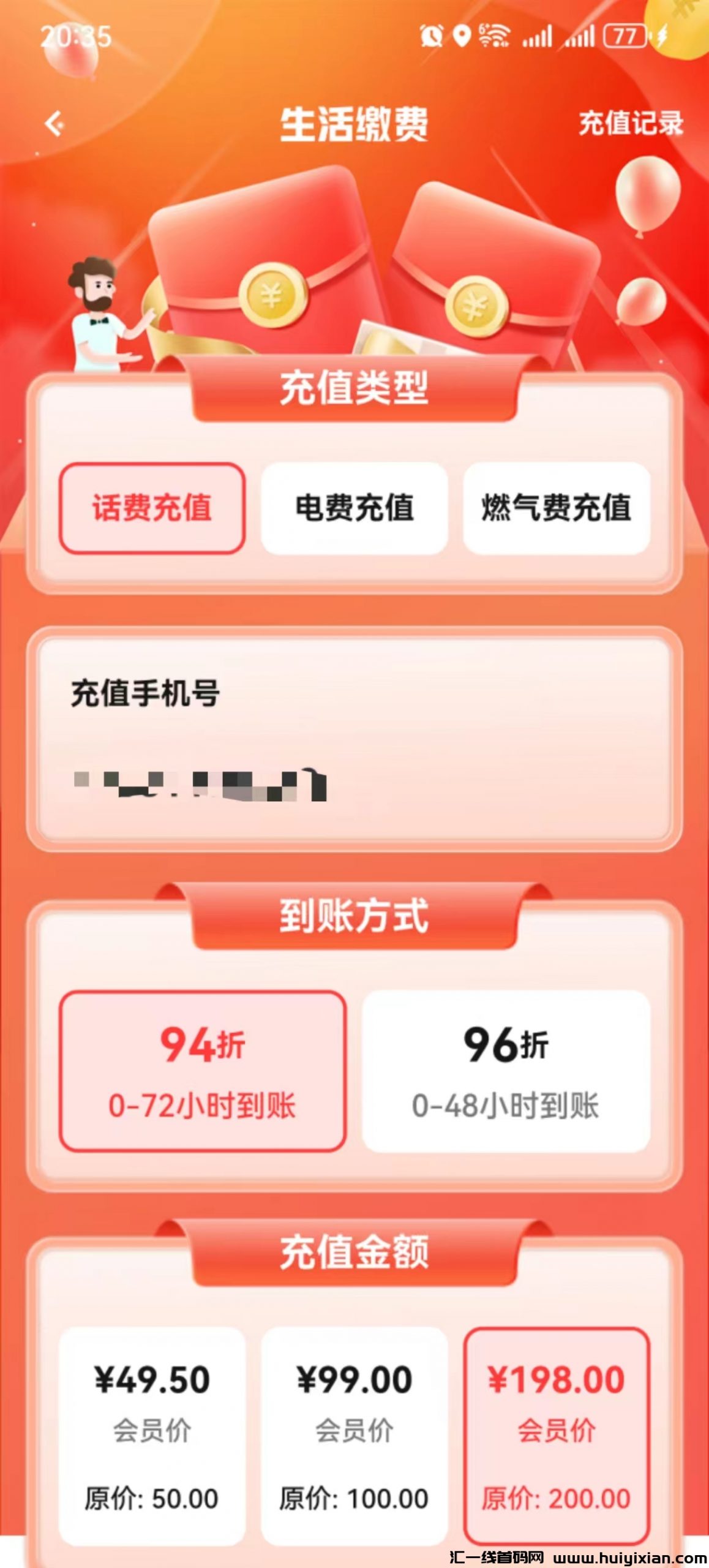Choose the 94折 0-72小时到账 option
This screenshot has width=709, height=1568.
[x=202, y=1071]
